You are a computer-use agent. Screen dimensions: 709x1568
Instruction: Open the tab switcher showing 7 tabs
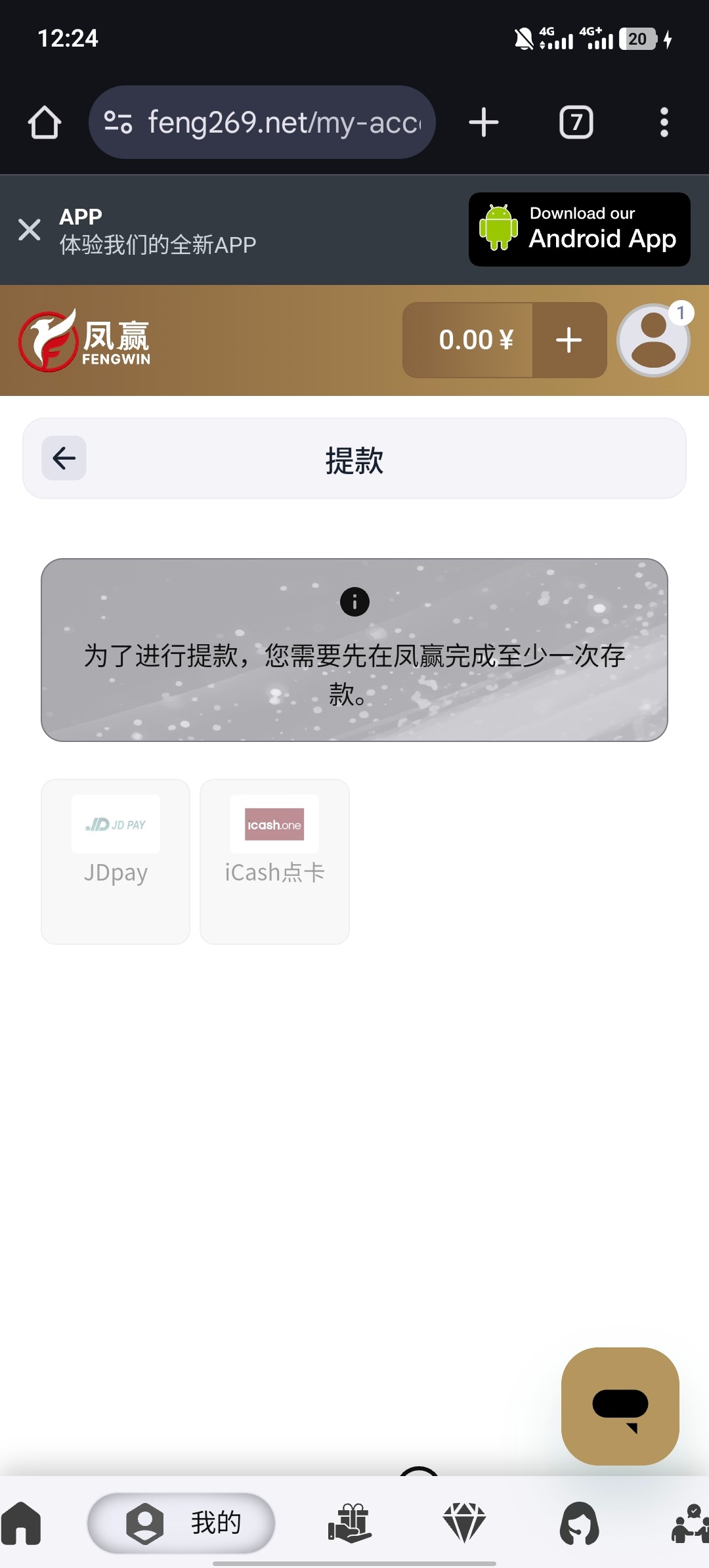[576, 123]
